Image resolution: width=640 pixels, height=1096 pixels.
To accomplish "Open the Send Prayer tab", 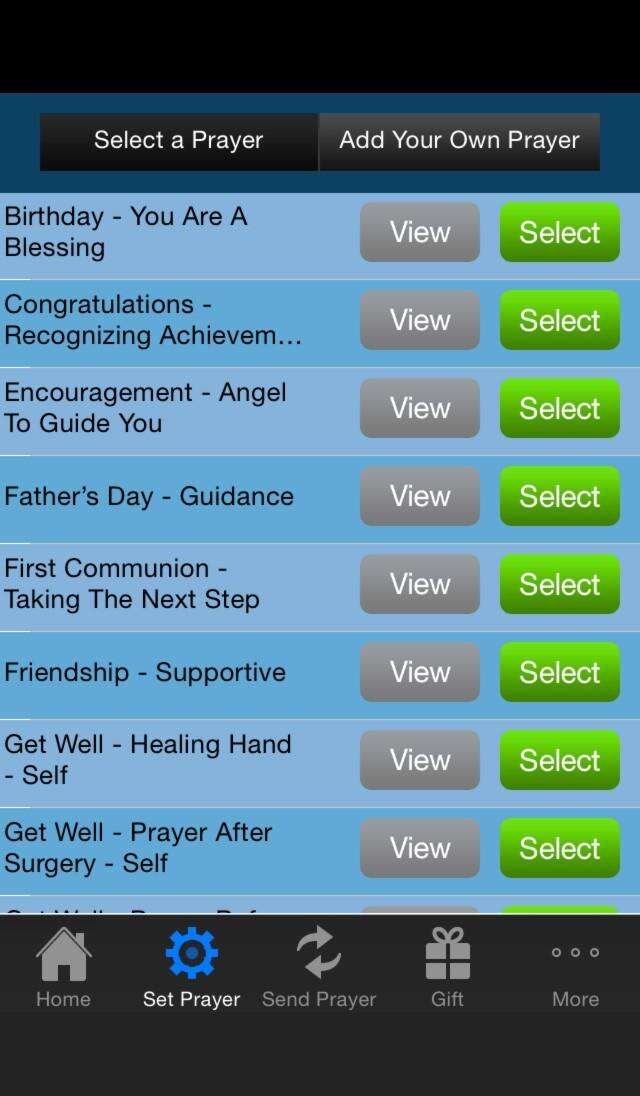I will 319,968.
